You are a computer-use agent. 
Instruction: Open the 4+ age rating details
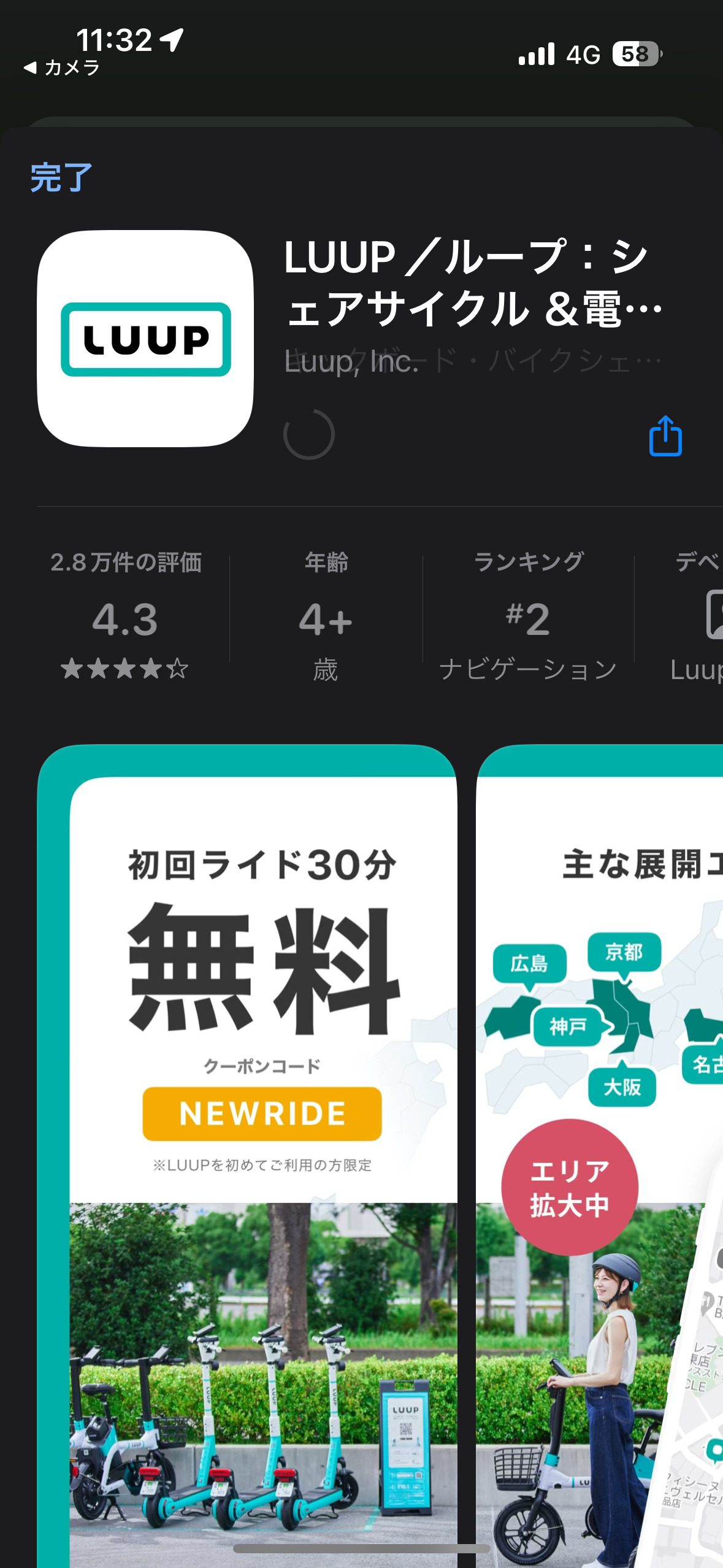point(326,615)
